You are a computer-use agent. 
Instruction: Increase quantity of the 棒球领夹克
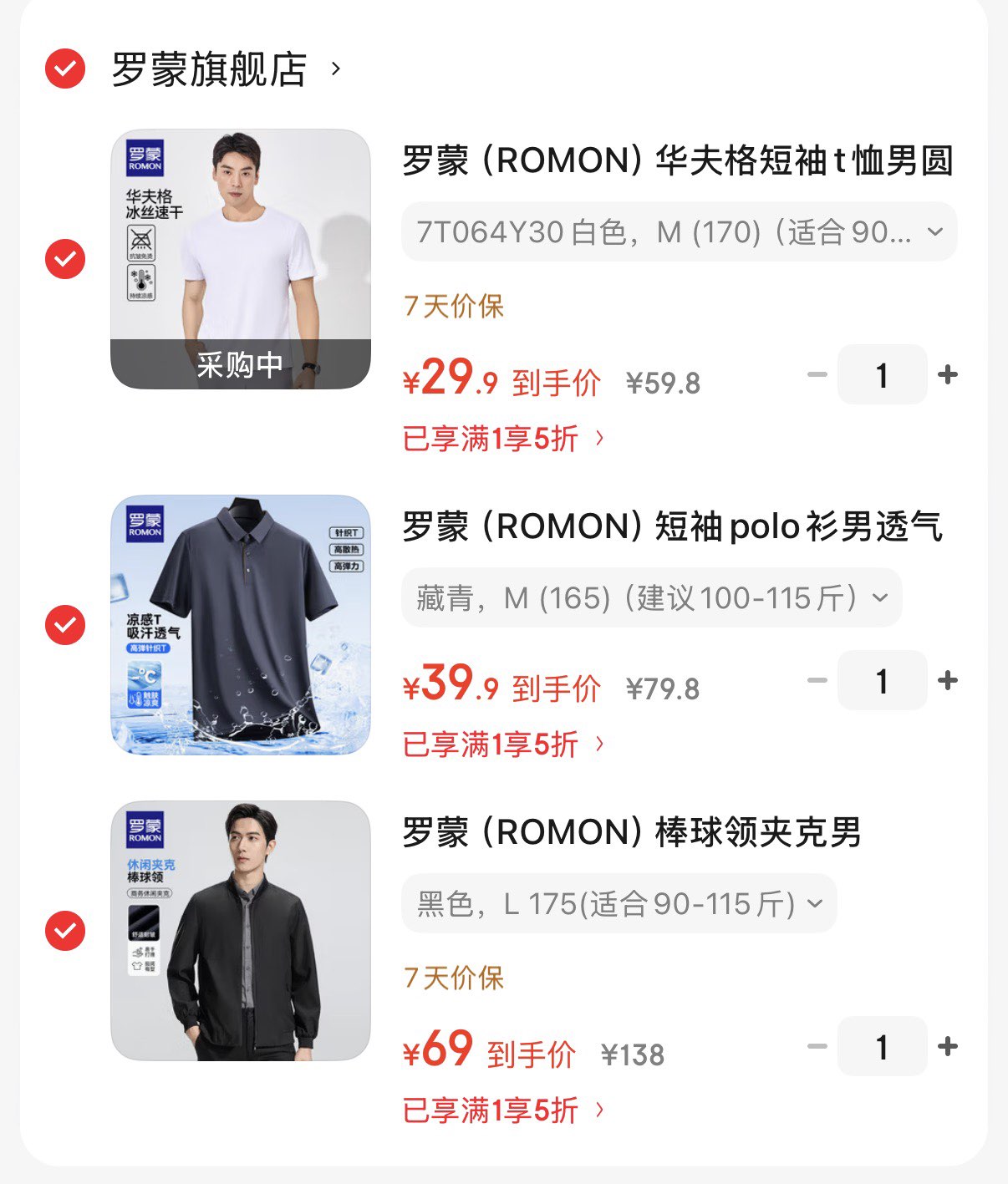947,1046
